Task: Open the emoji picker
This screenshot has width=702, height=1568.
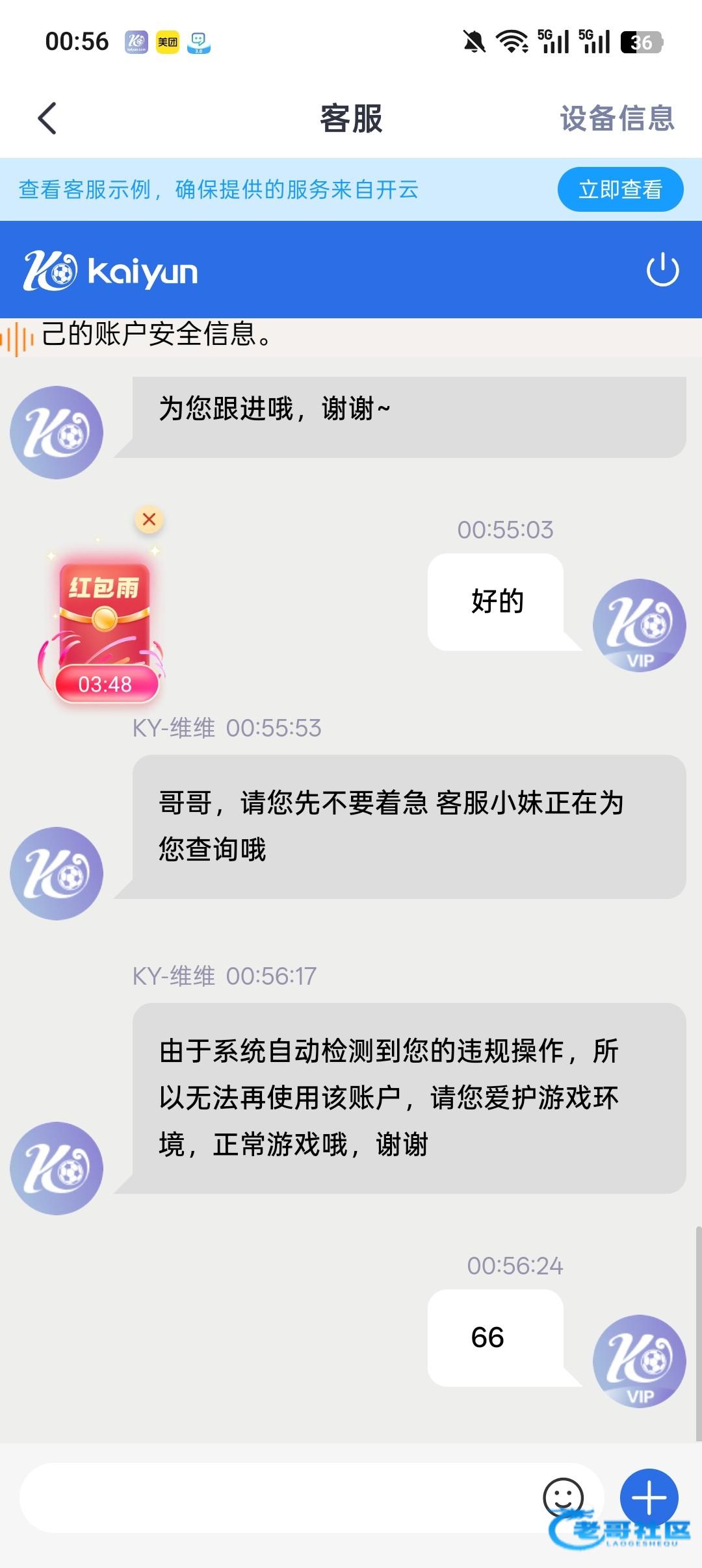Action: click(562, 1497)
